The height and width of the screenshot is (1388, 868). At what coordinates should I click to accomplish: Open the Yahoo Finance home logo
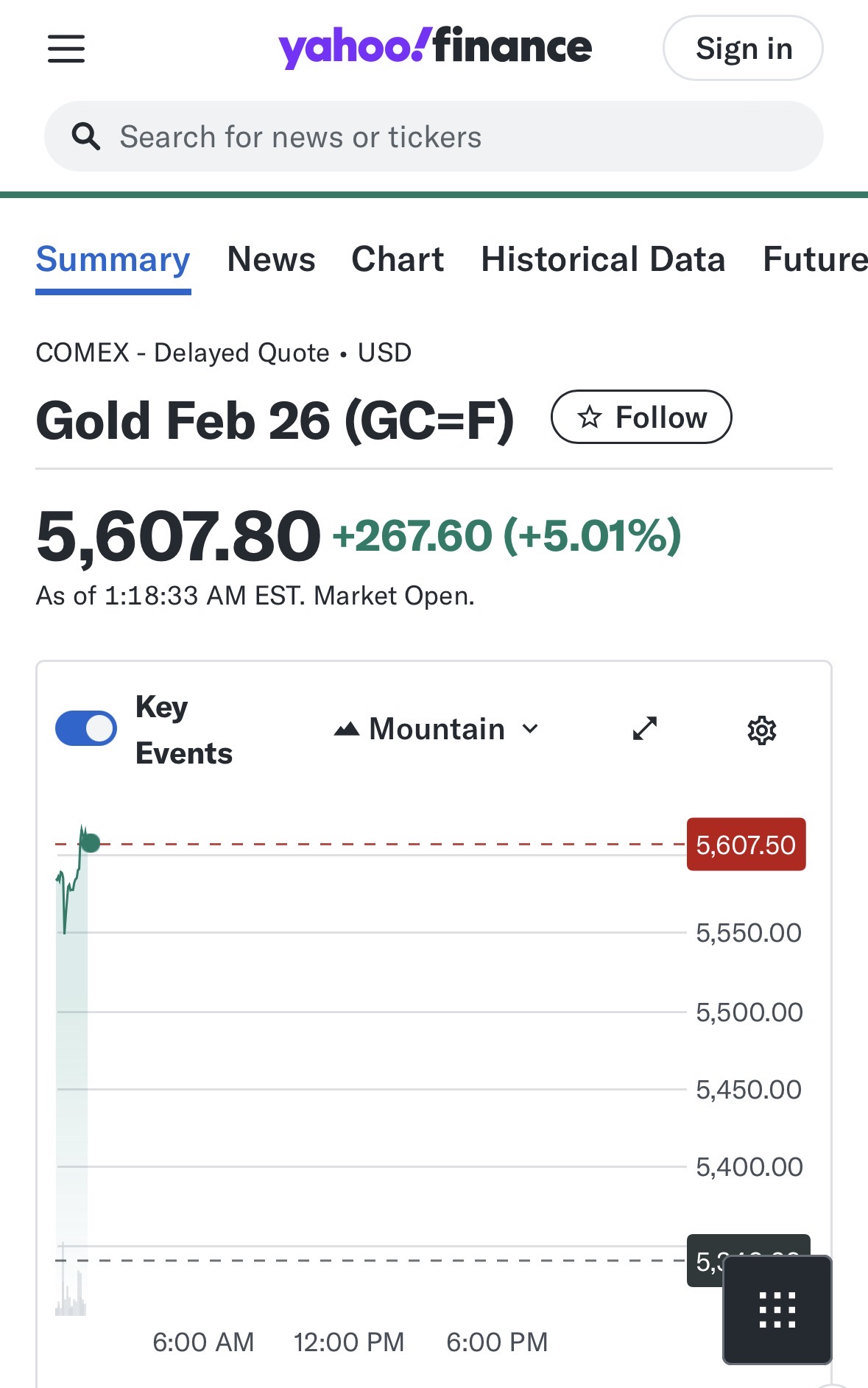(434, 47)
